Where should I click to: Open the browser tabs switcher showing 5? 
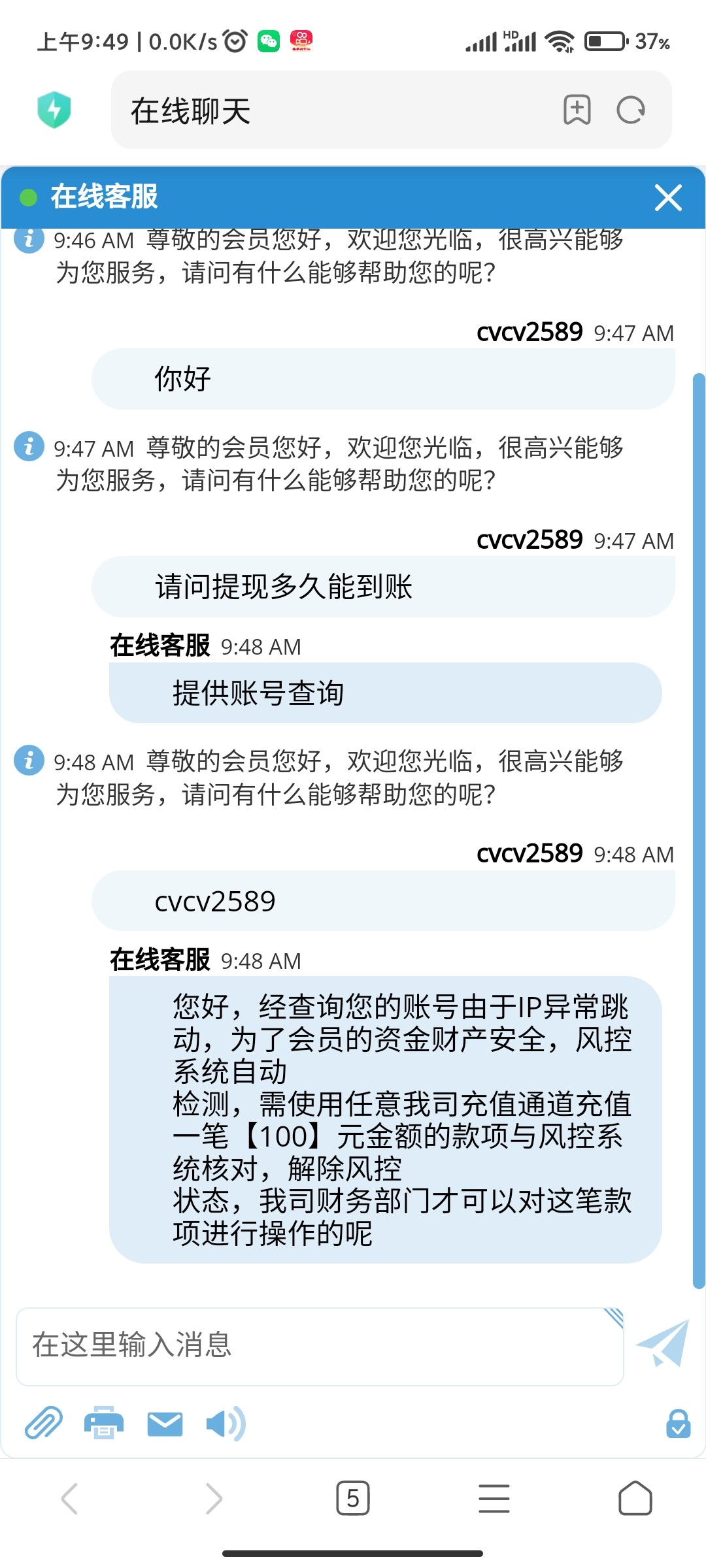pyautogui.click(x=353, y=1498)
